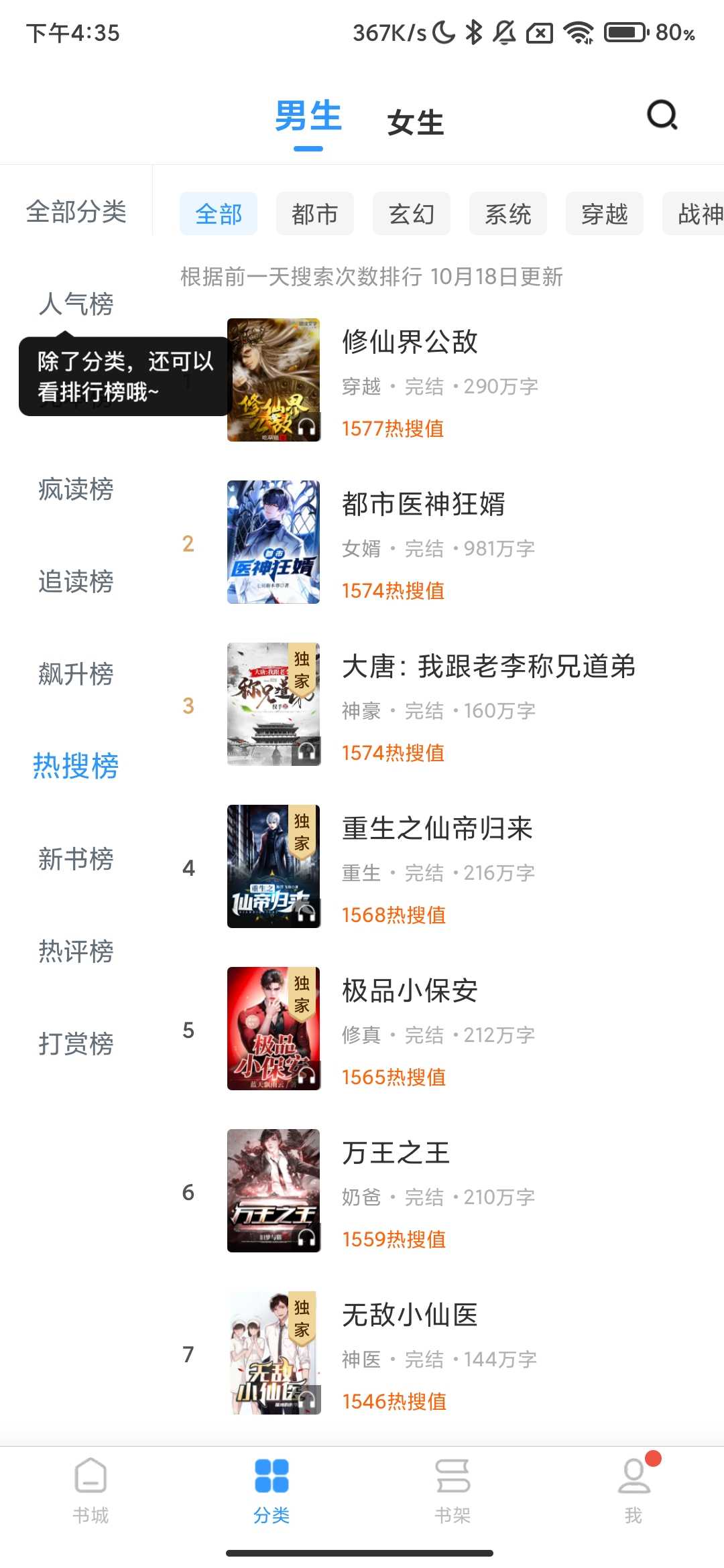The height and width of the screenshot is (1568, 724).
Task: Switch to 追读榜 ranking
Action: click(76, 582)
